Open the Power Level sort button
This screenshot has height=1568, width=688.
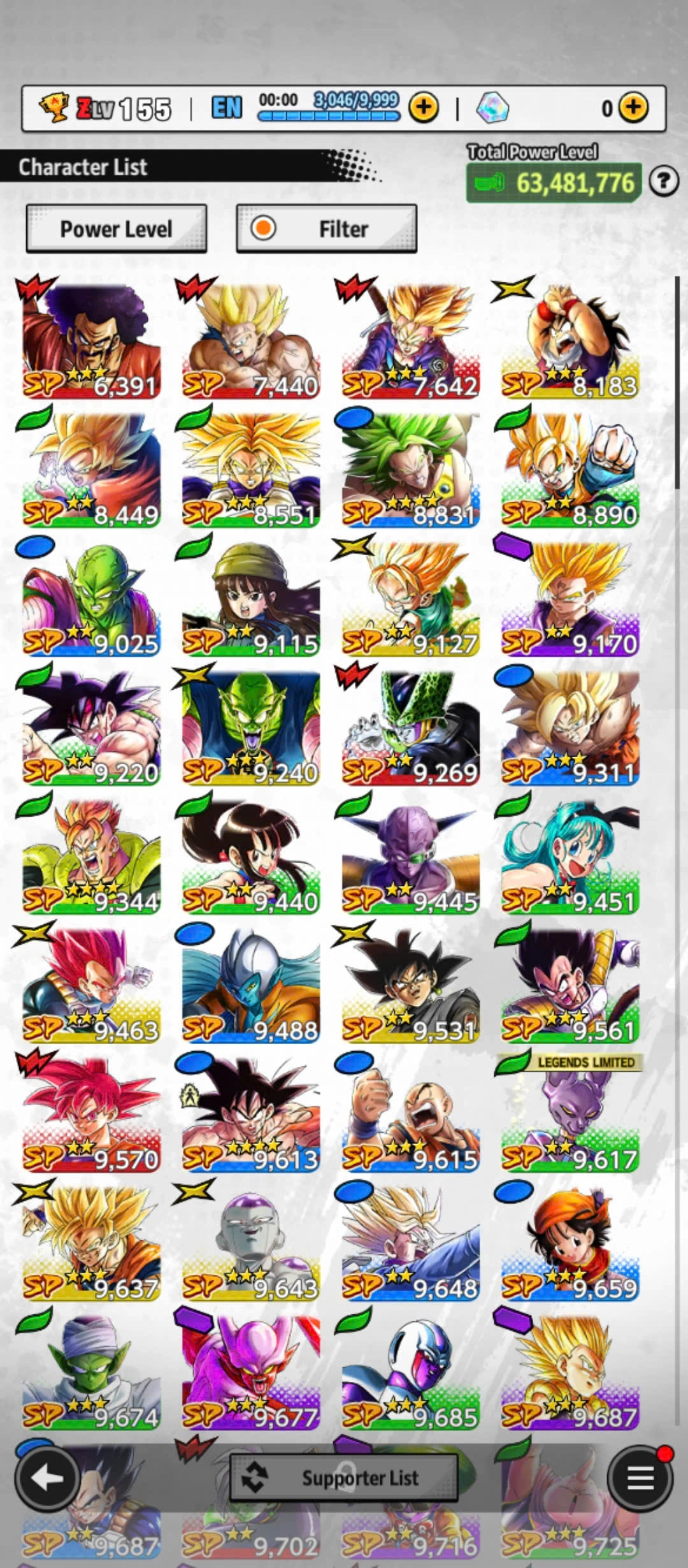click(x=116, y=229)
